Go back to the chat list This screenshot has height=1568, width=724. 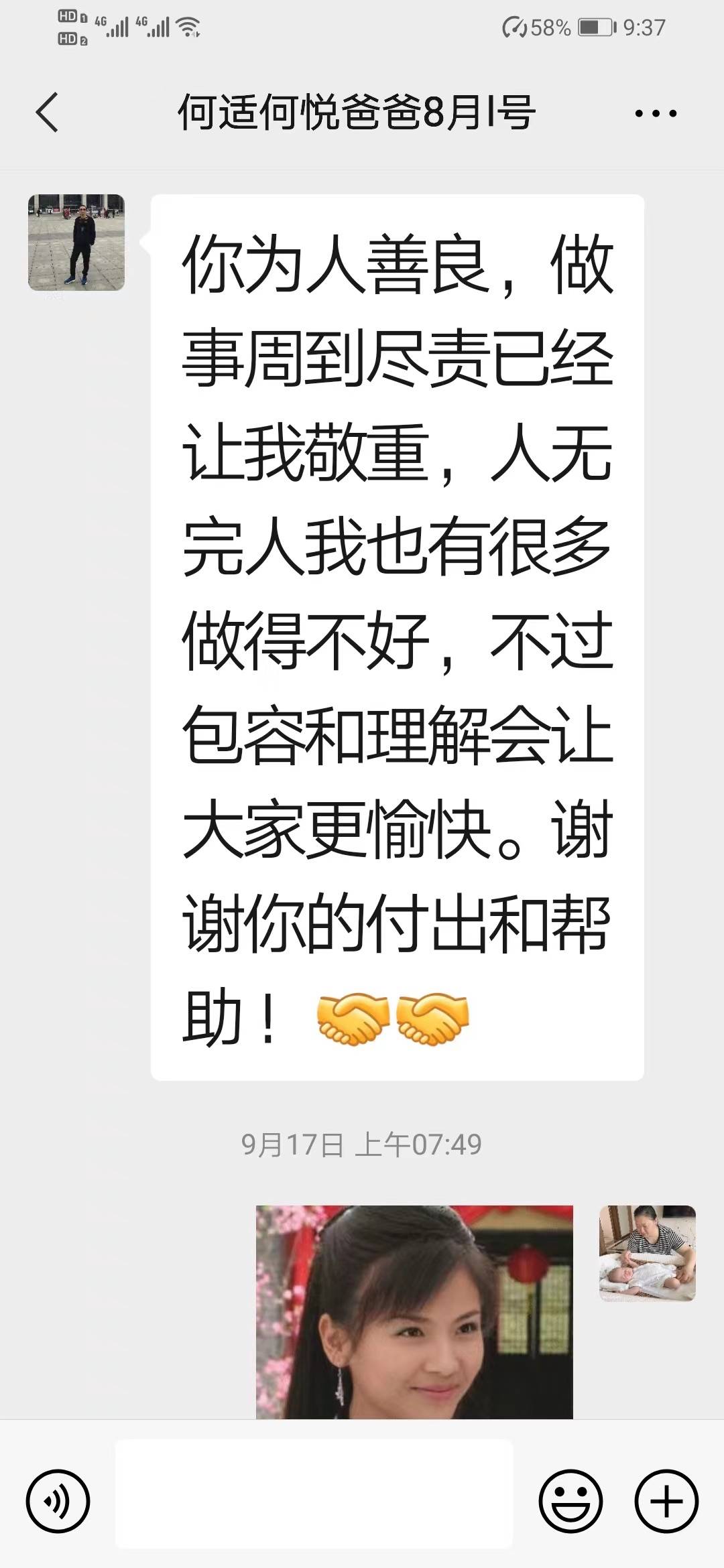(47, 112)
